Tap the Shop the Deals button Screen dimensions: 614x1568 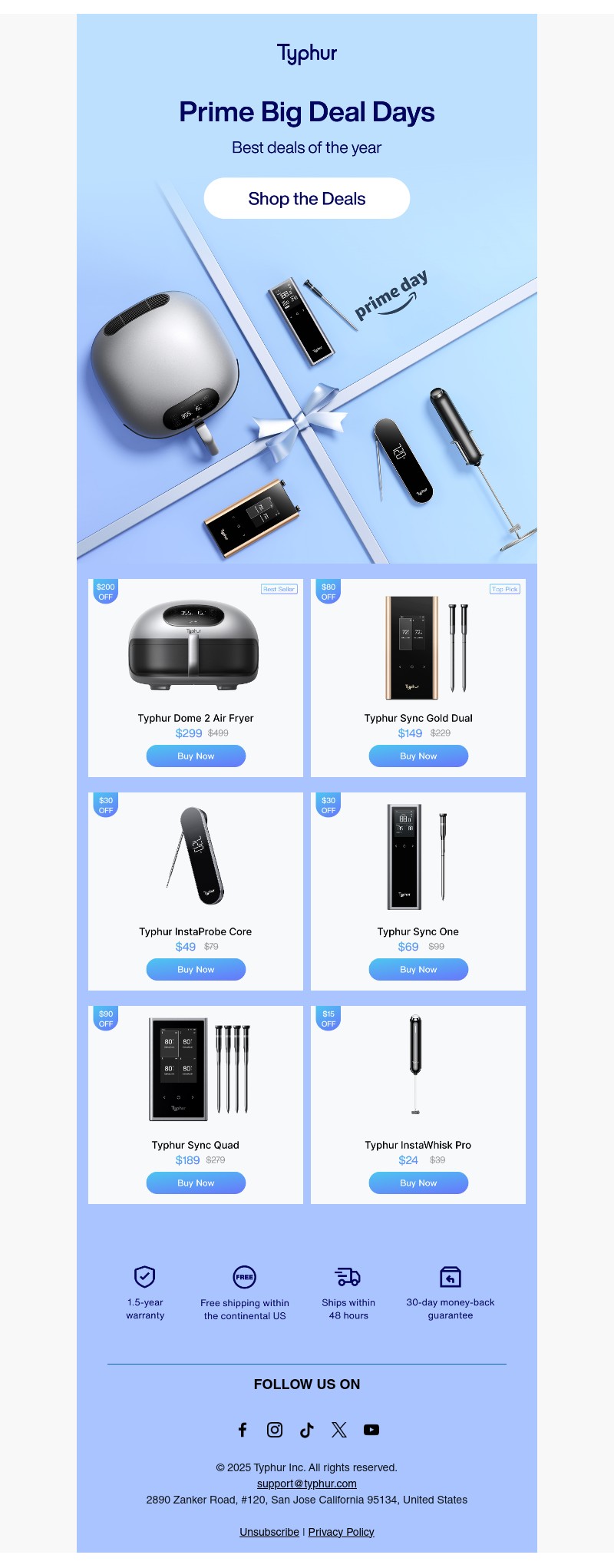(306, 199)
